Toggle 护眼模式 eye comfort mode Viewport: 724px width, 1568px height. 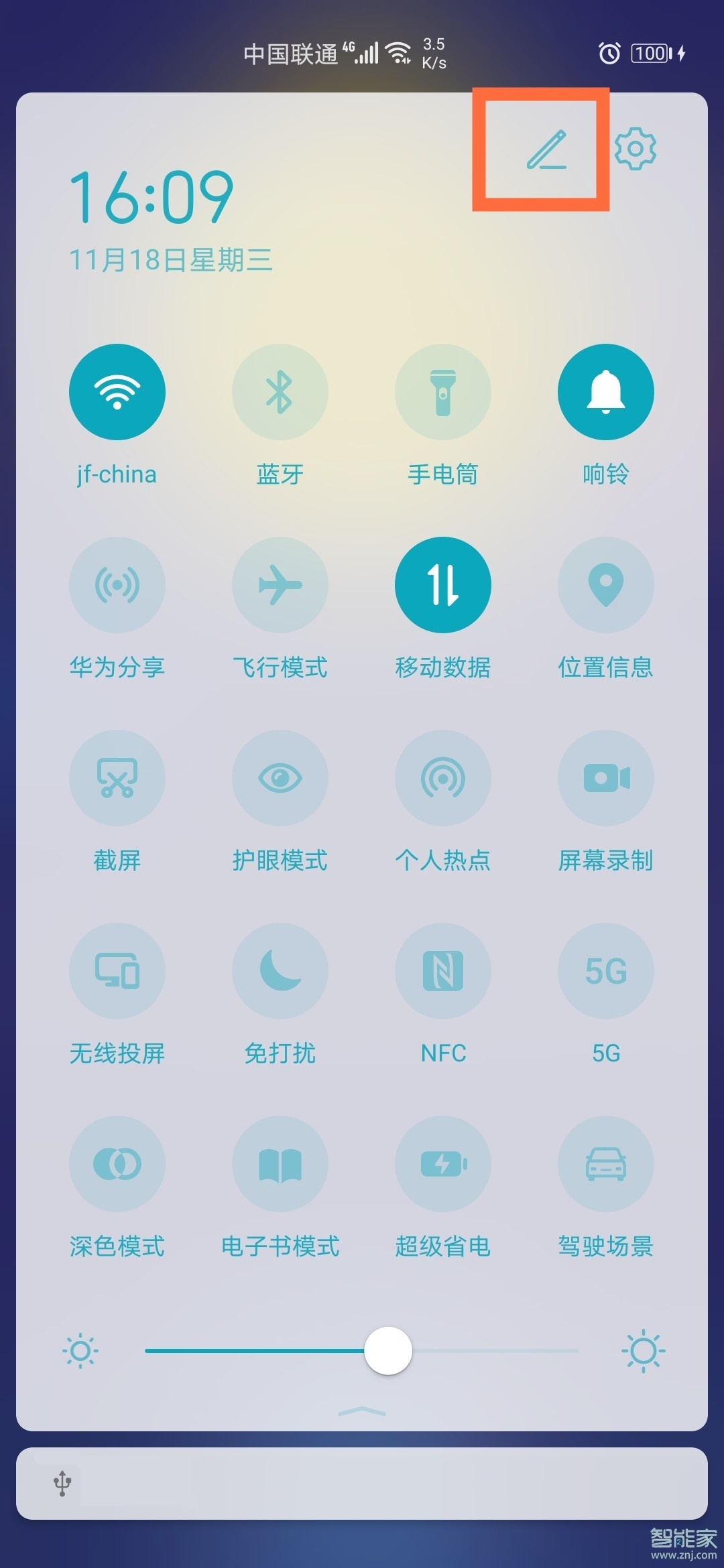point(280,777)
